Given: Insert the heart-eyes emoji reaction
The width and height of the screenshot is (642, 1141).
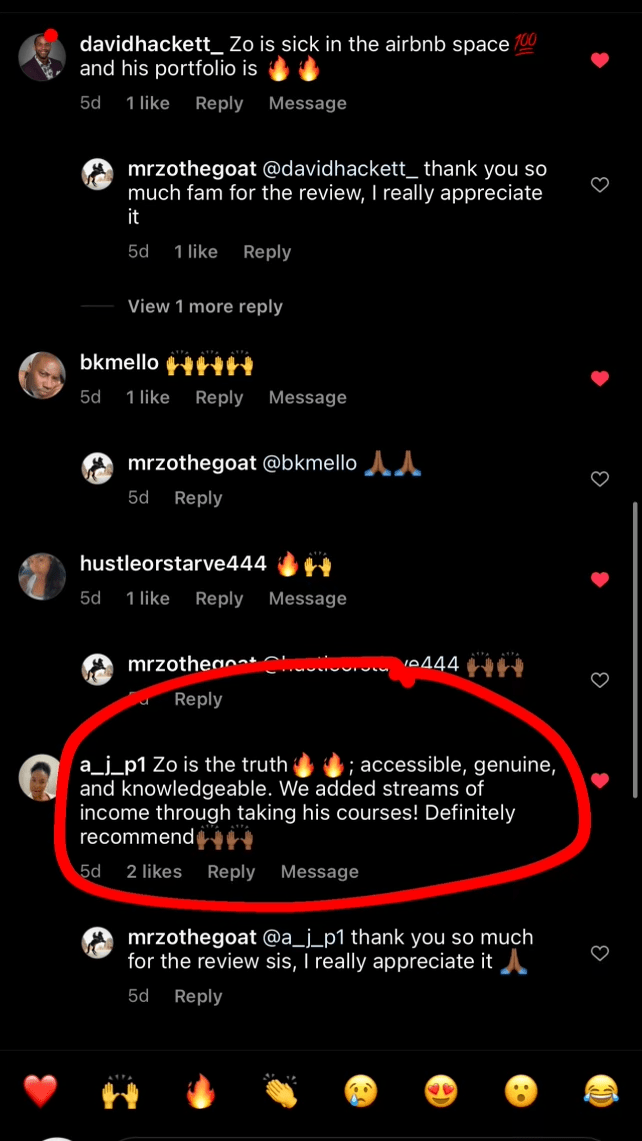Looking at the screenshot, I should [x=441, y=1091].
